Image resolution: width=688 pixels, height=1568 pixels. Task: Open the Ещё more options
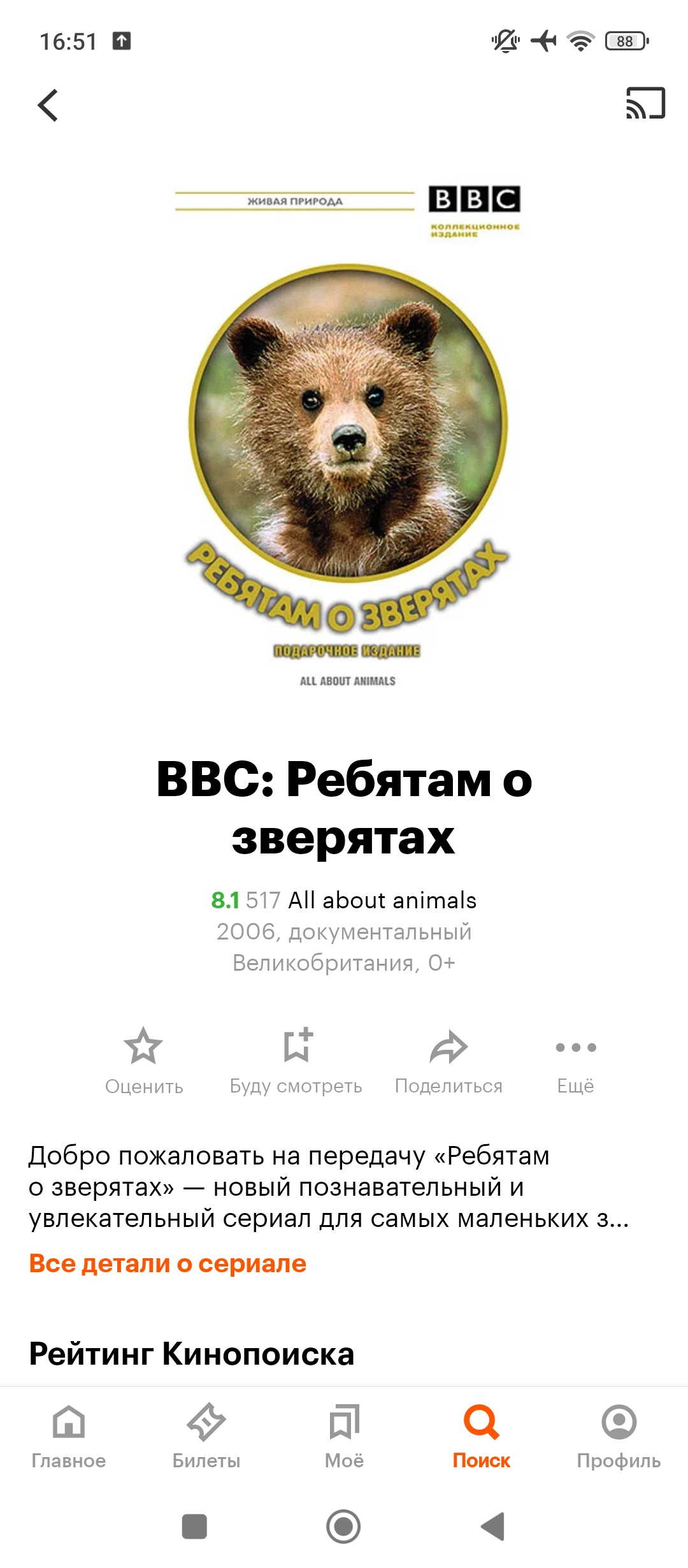575,1058
